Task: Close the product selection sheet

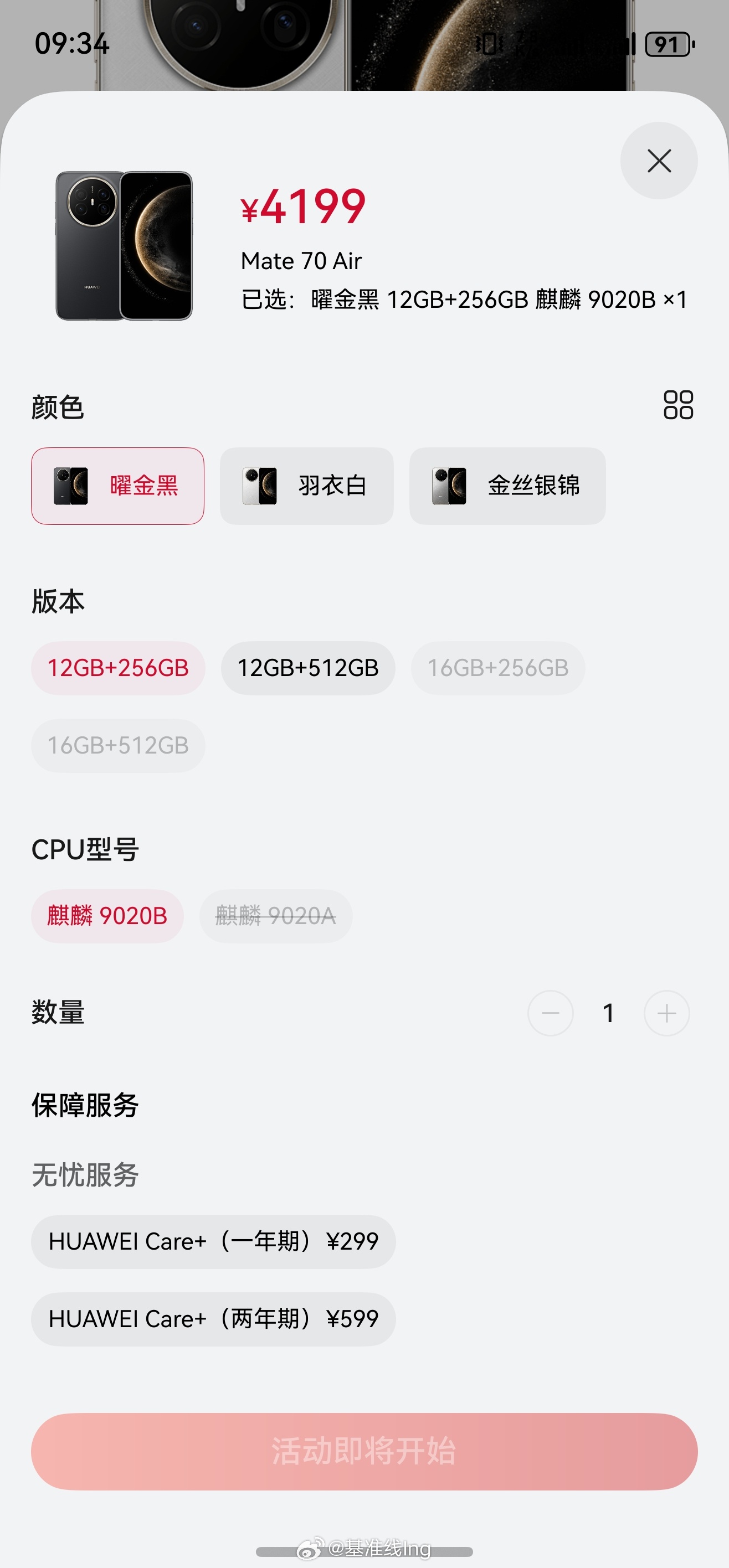Action: (x=659, y=161)
